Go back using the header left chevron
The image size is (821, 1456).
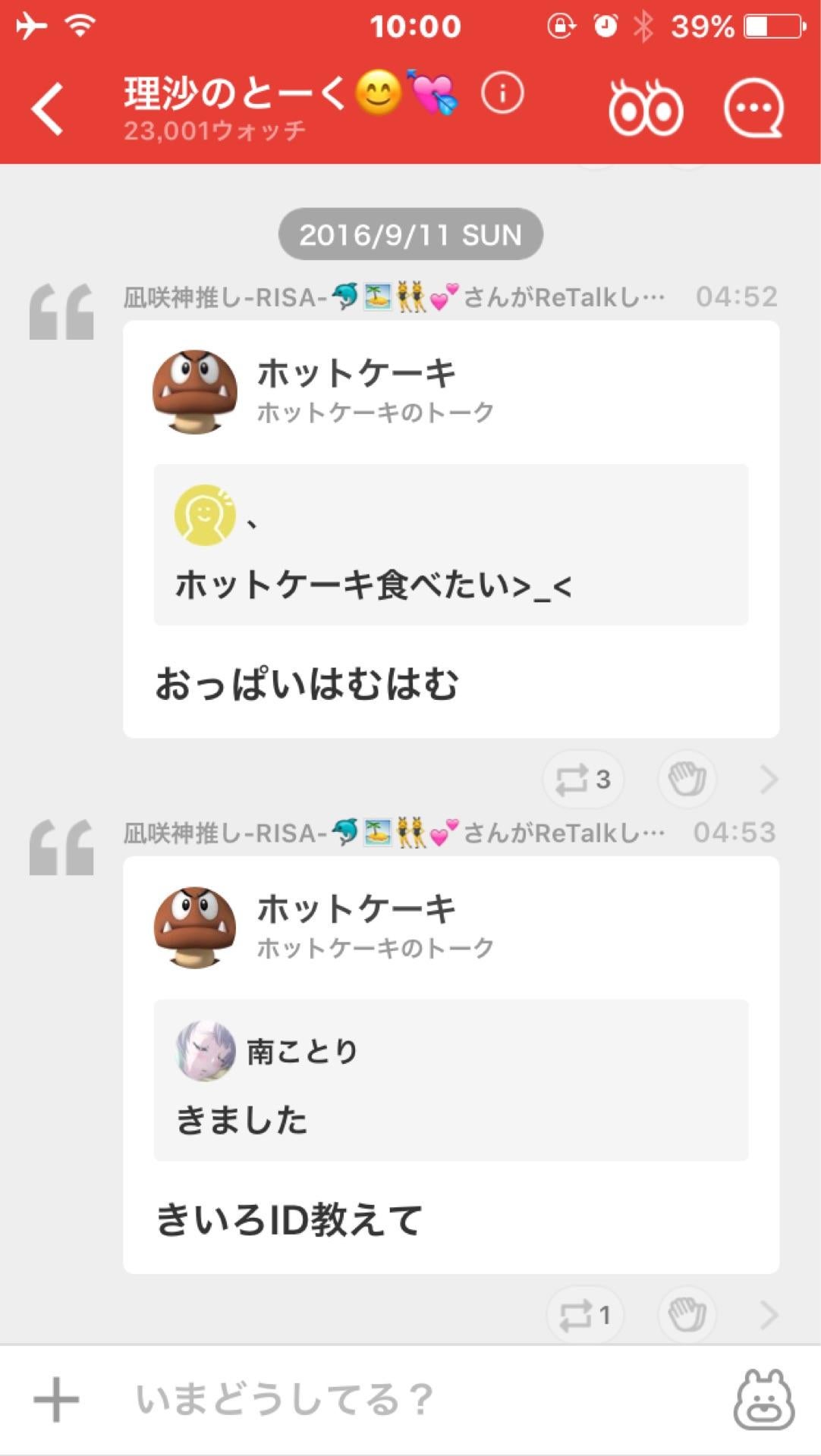click(47, 106)
